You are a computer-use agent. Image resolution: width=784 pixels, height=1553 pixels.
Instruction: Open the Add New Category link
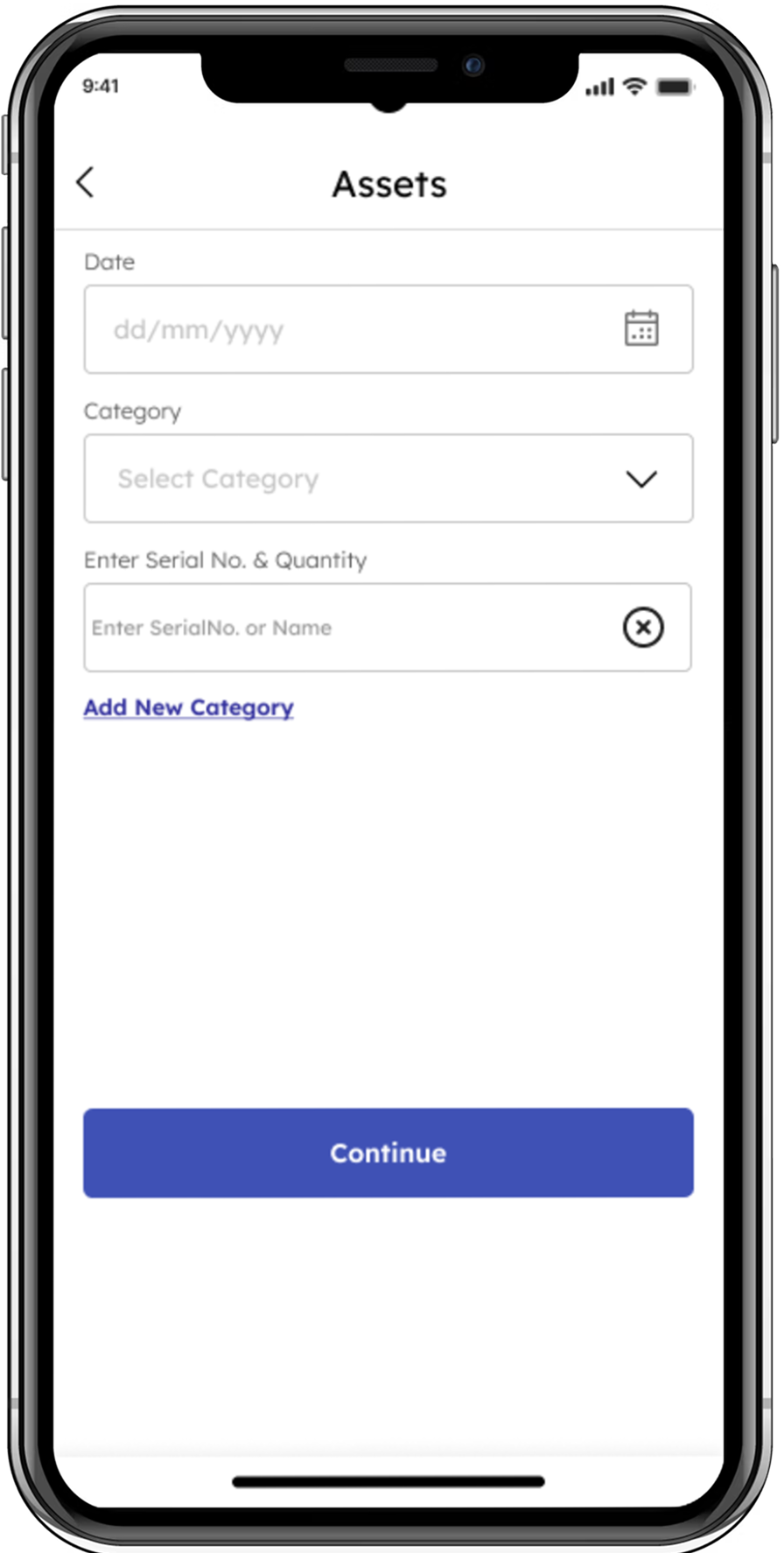(x=188, y=707)
